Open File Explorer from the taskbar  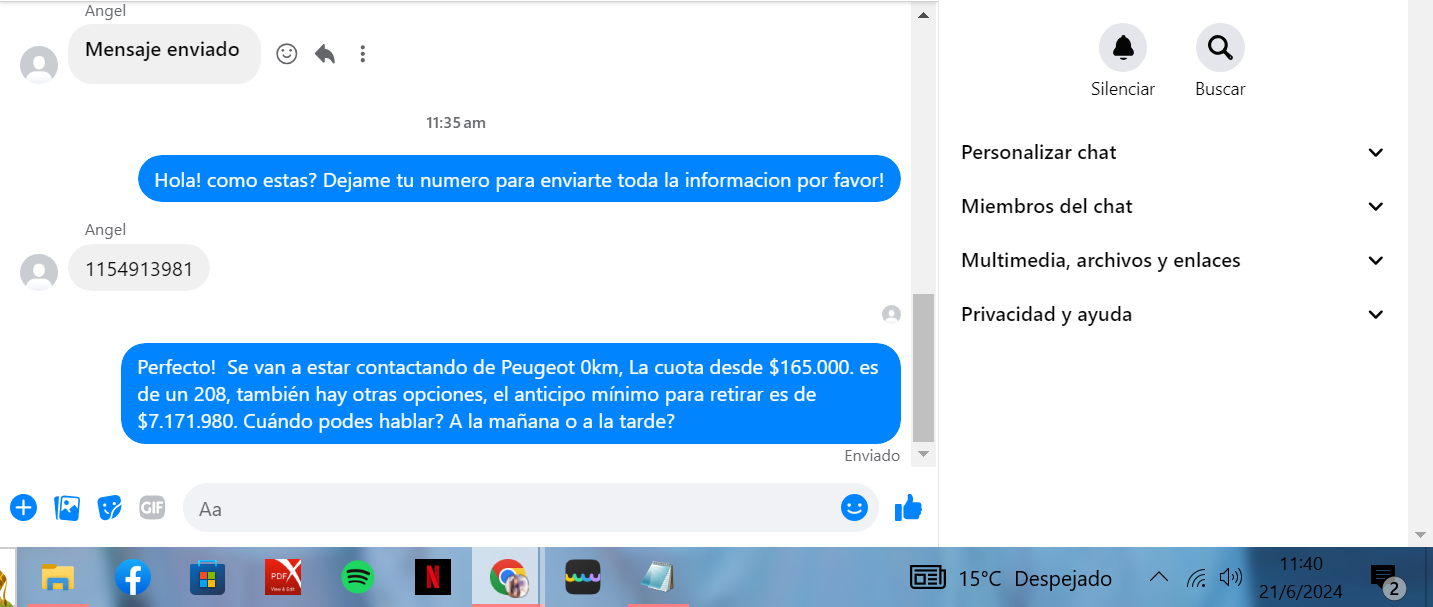point(58,577)
